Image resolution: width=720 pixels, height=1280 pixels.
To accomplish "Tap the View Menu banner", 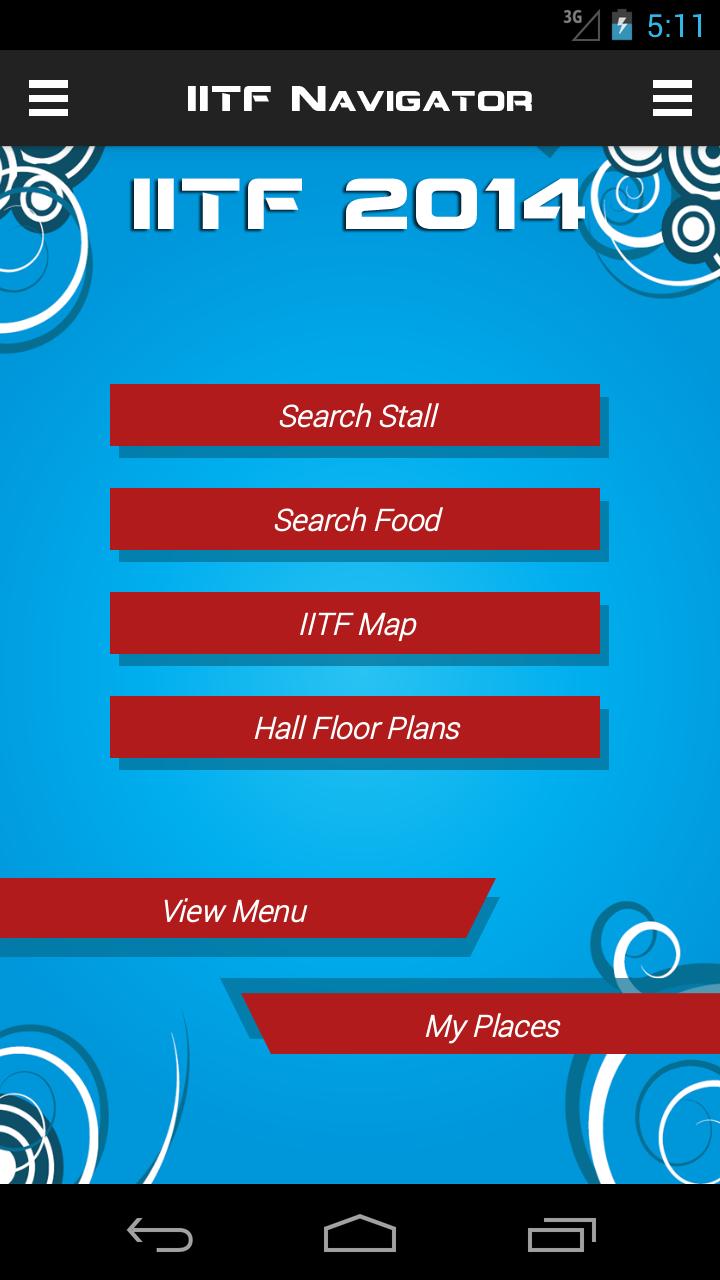I will (x=234, y=909).
